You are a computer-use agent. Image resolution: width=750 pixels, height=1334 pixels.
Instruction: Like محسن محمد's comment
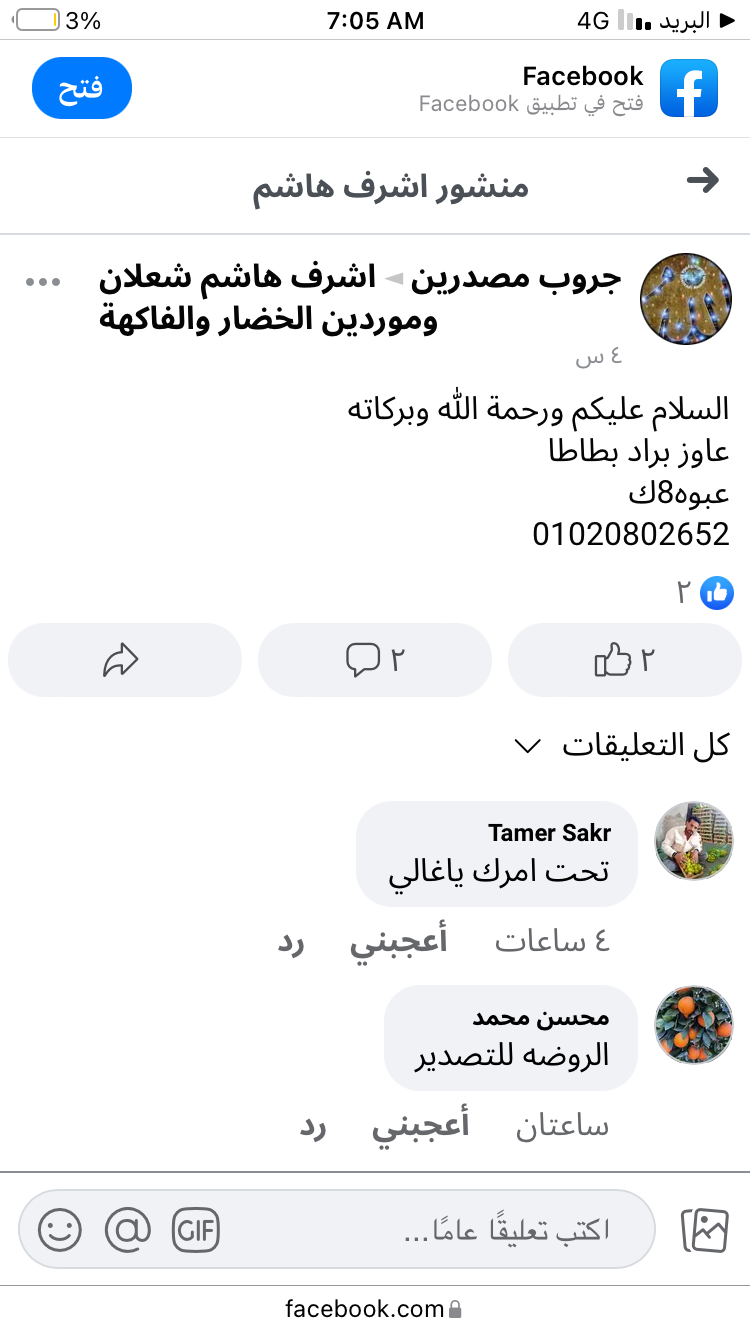421,1126
